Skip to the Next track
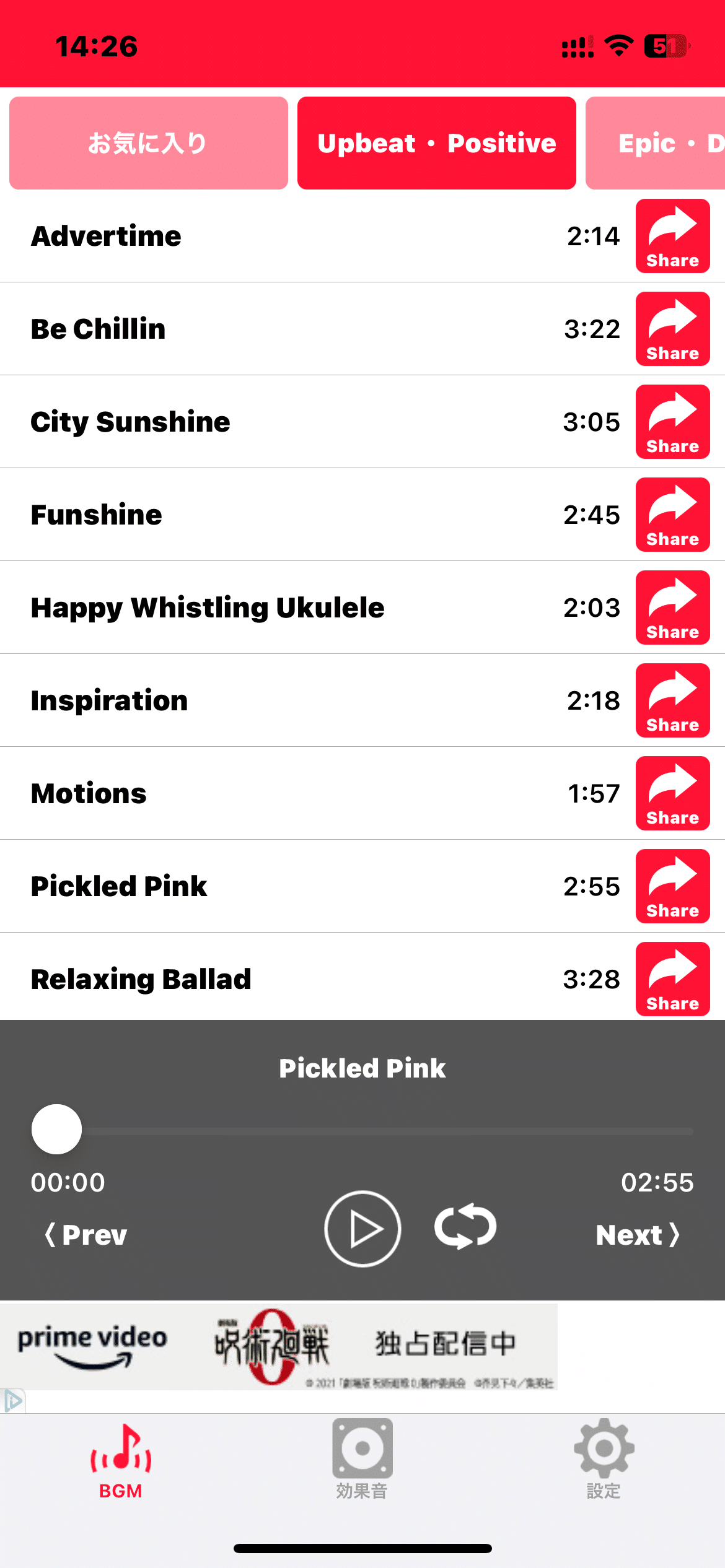This screenshot has width=725, height=1568. pos(638,1235)
